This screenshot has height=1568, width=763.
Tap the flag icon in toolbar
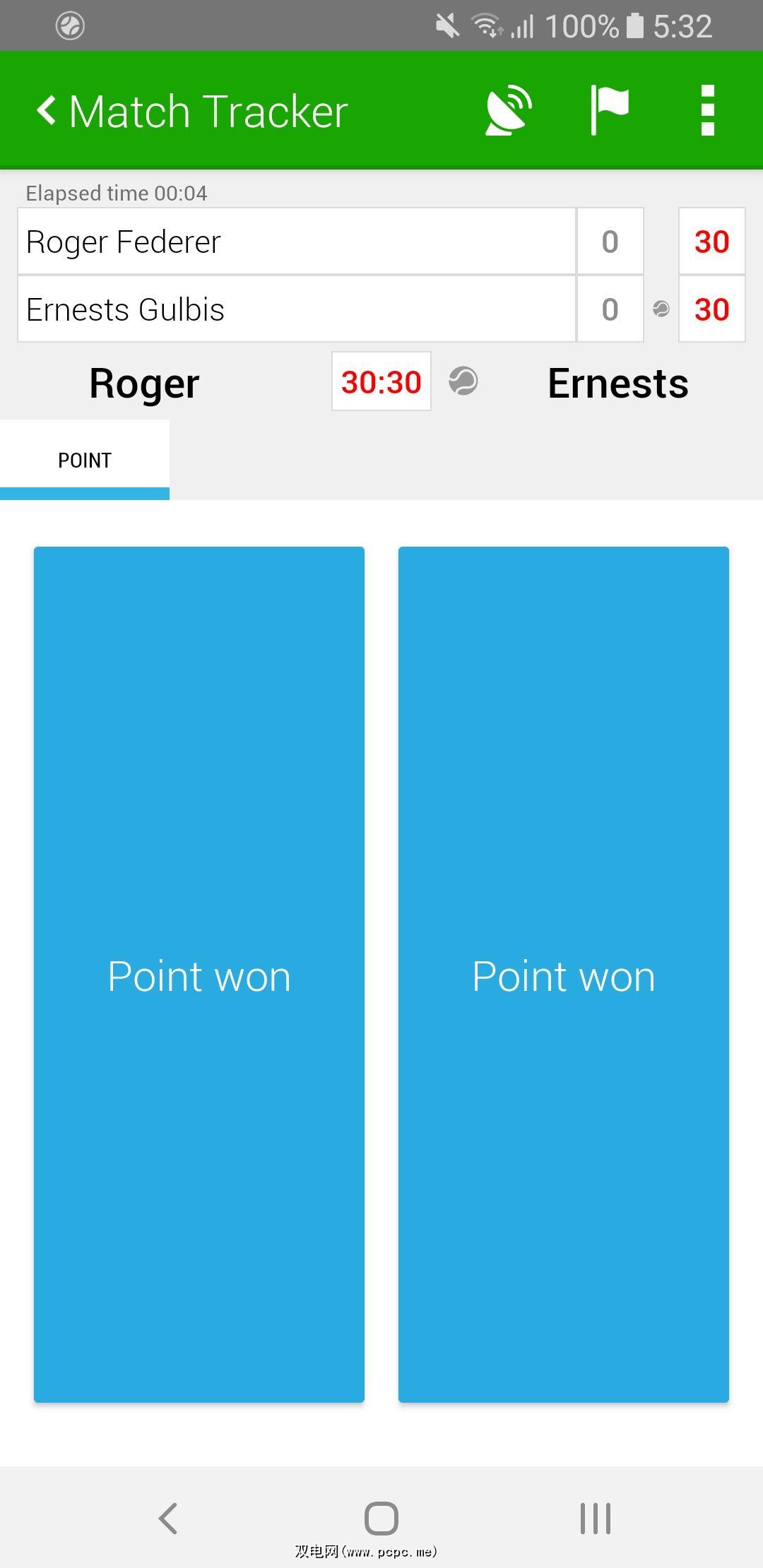coord(609,110)
